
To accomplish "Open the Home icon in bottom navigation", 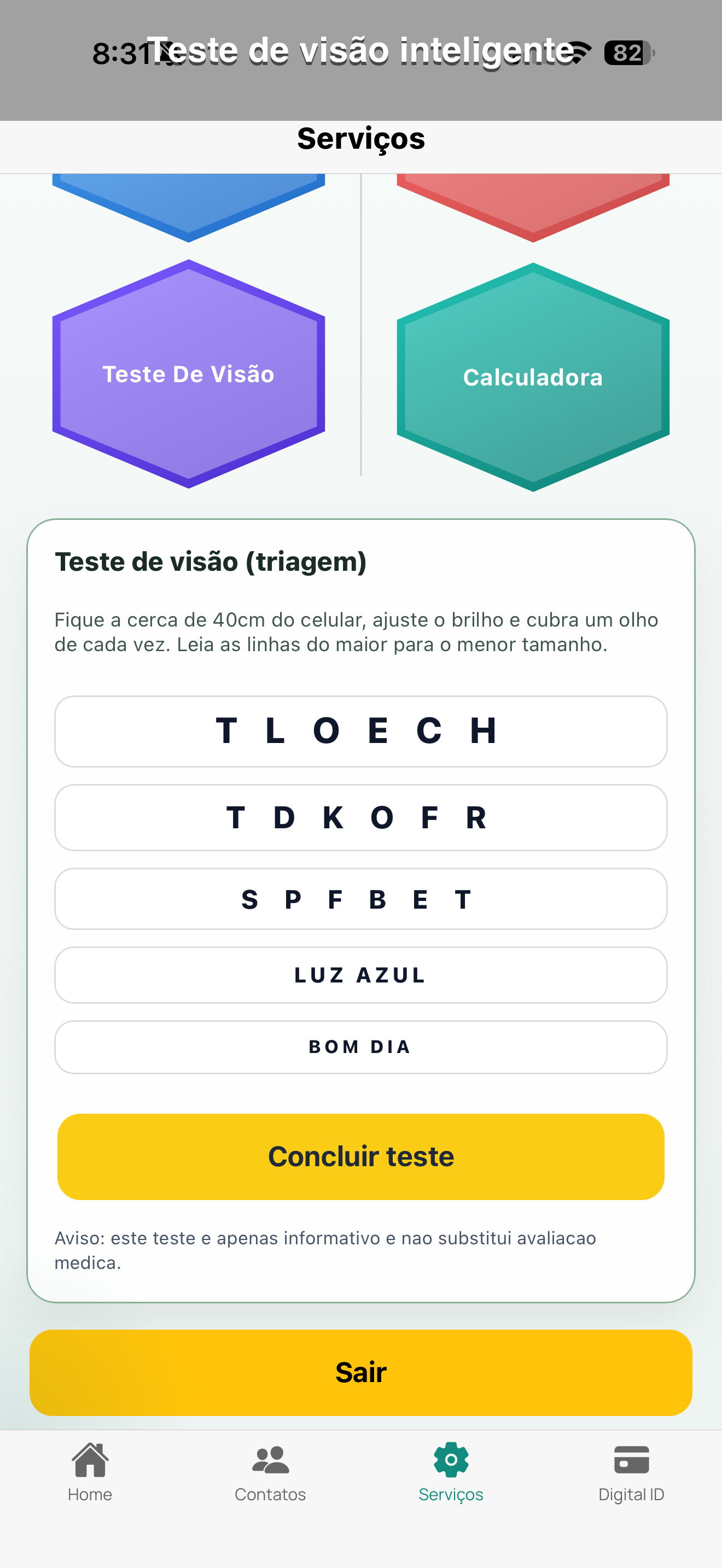I will coord(90,1461).
